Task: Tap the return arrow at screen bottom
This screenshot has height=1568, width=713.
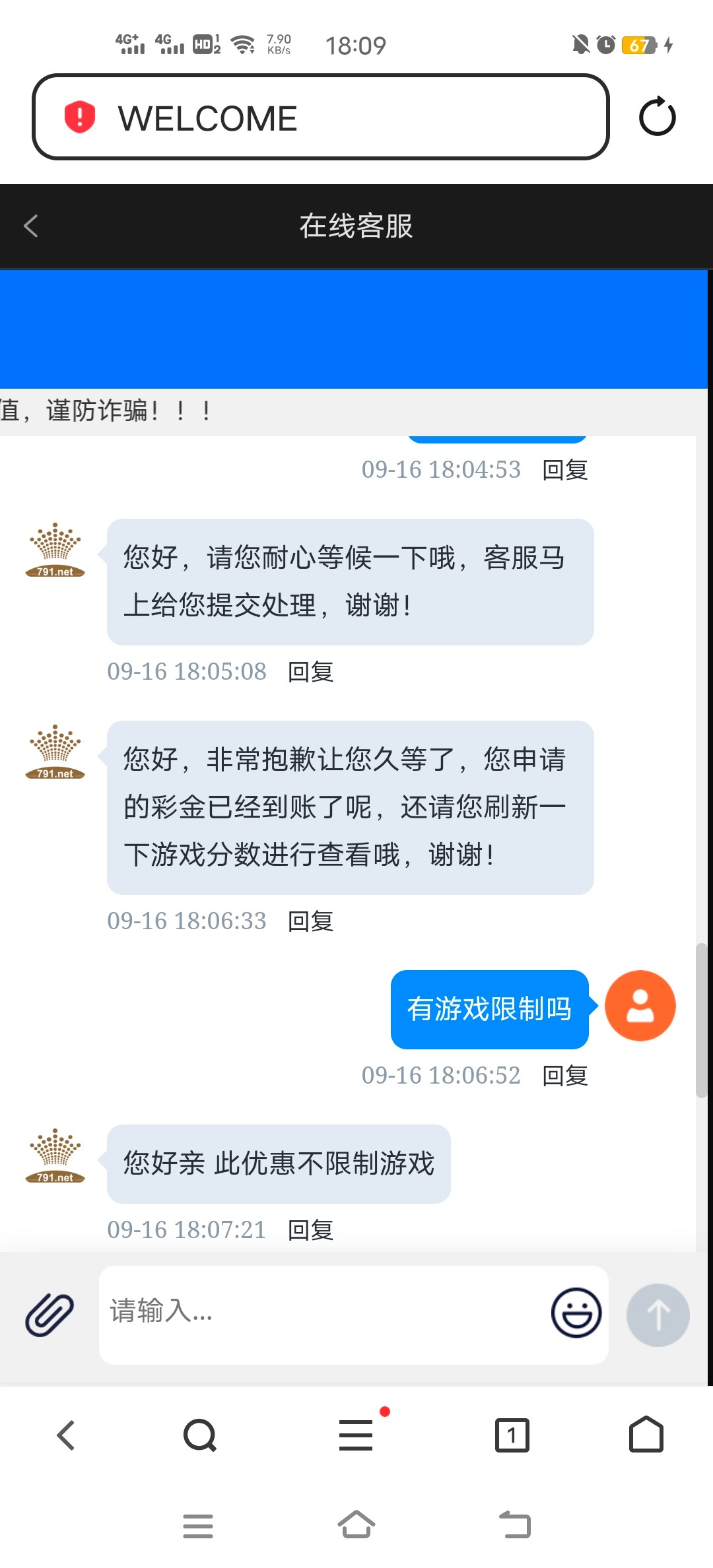Action: pyautogui.click(x=516, y=1524)
